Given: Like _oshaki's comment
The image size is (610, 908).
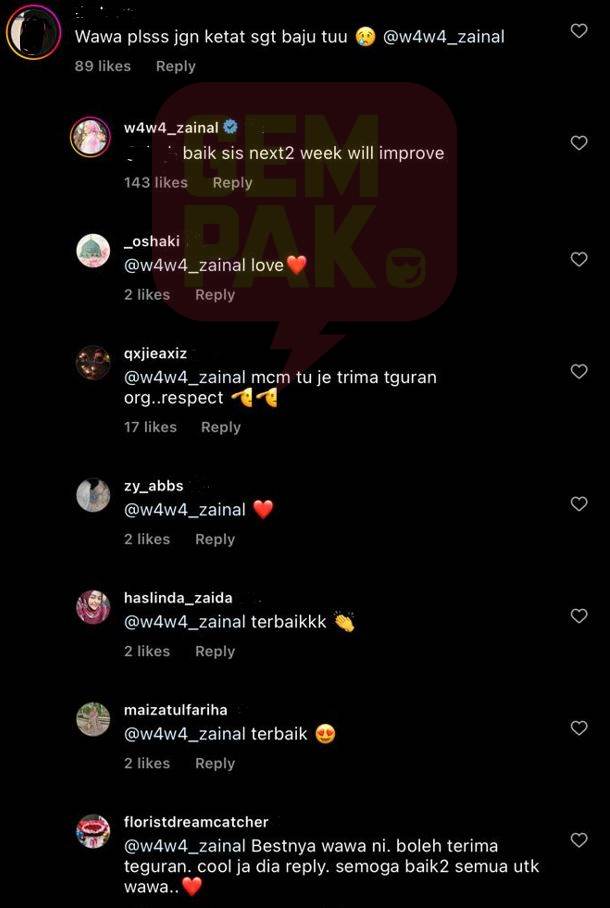Looking at the screenshot, I should point(578,259).
